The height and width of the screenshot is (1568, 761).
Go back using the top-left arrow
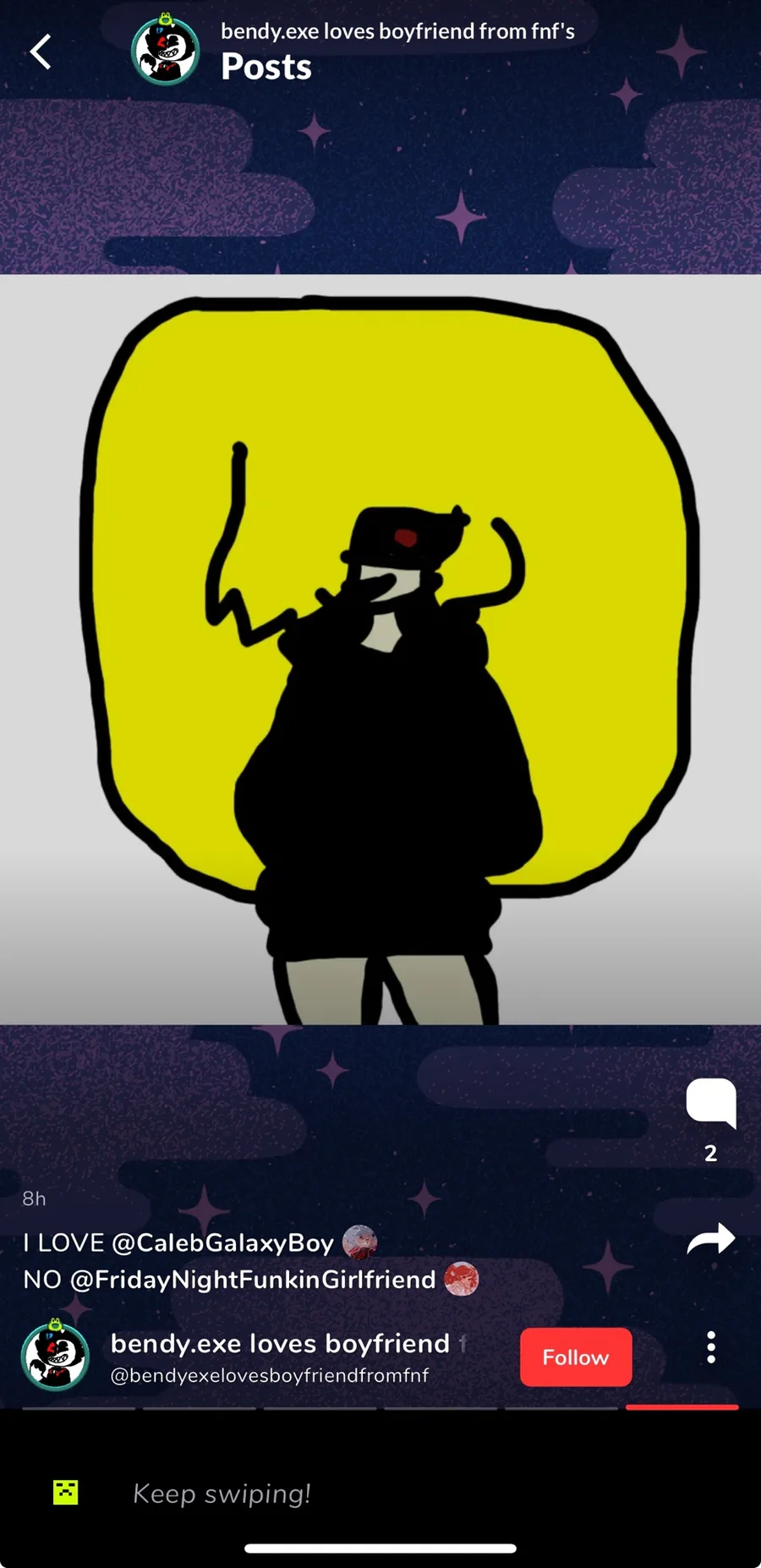41,52
